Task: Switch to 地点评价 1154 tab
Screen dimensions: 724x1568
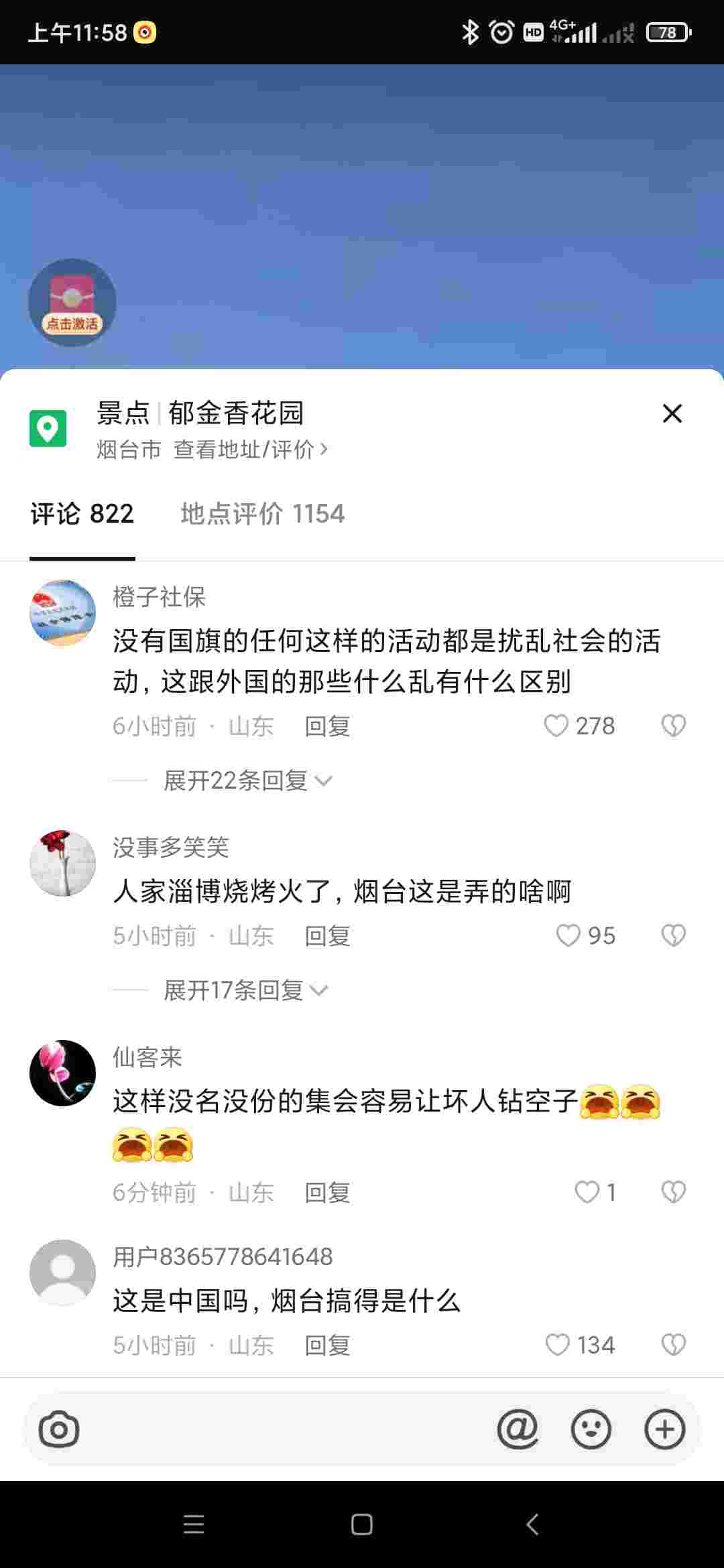Action: coord(262,514)
